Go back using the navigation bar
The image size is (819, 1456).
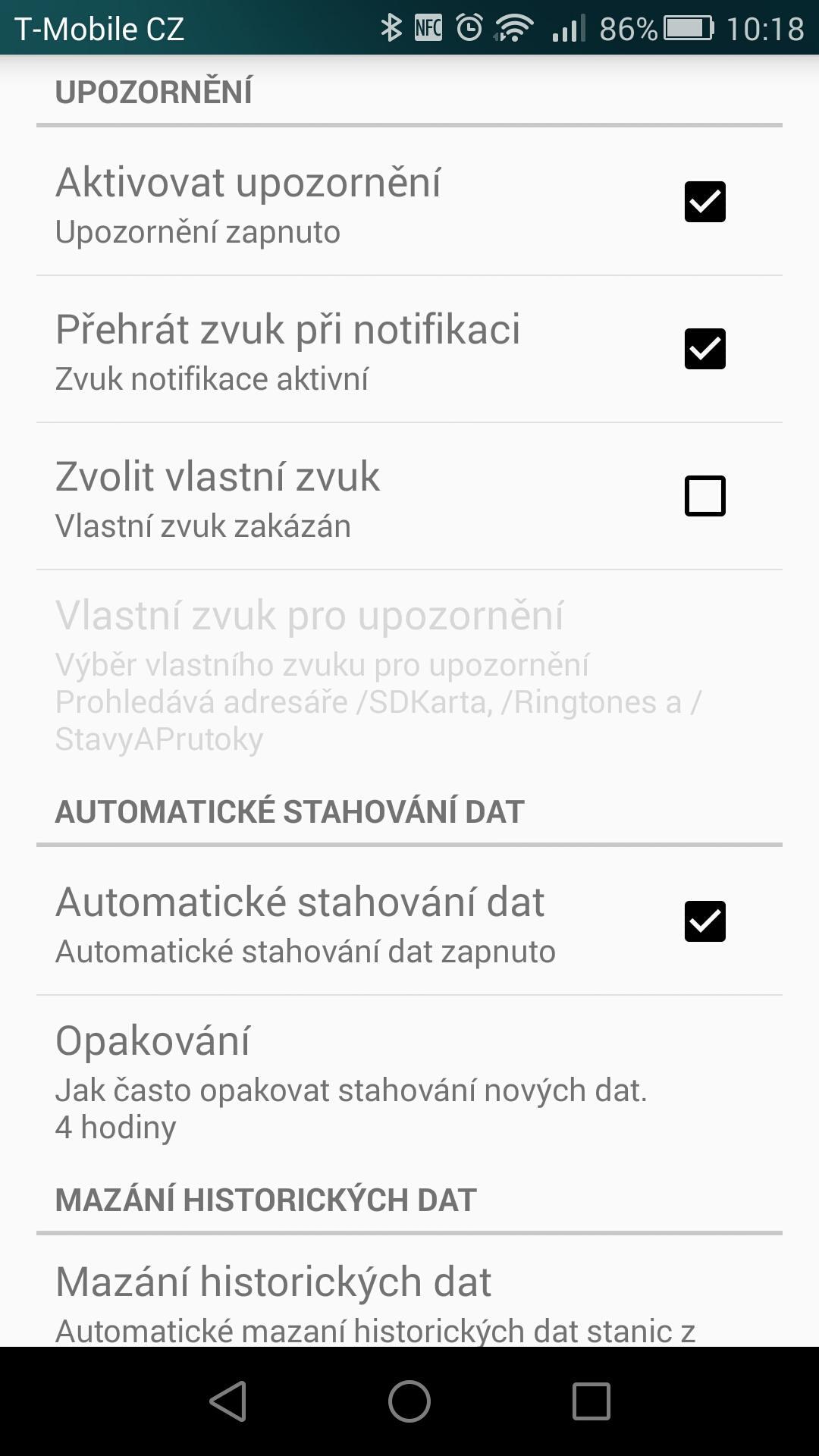pyautogui.click(x=227, y=1401)
